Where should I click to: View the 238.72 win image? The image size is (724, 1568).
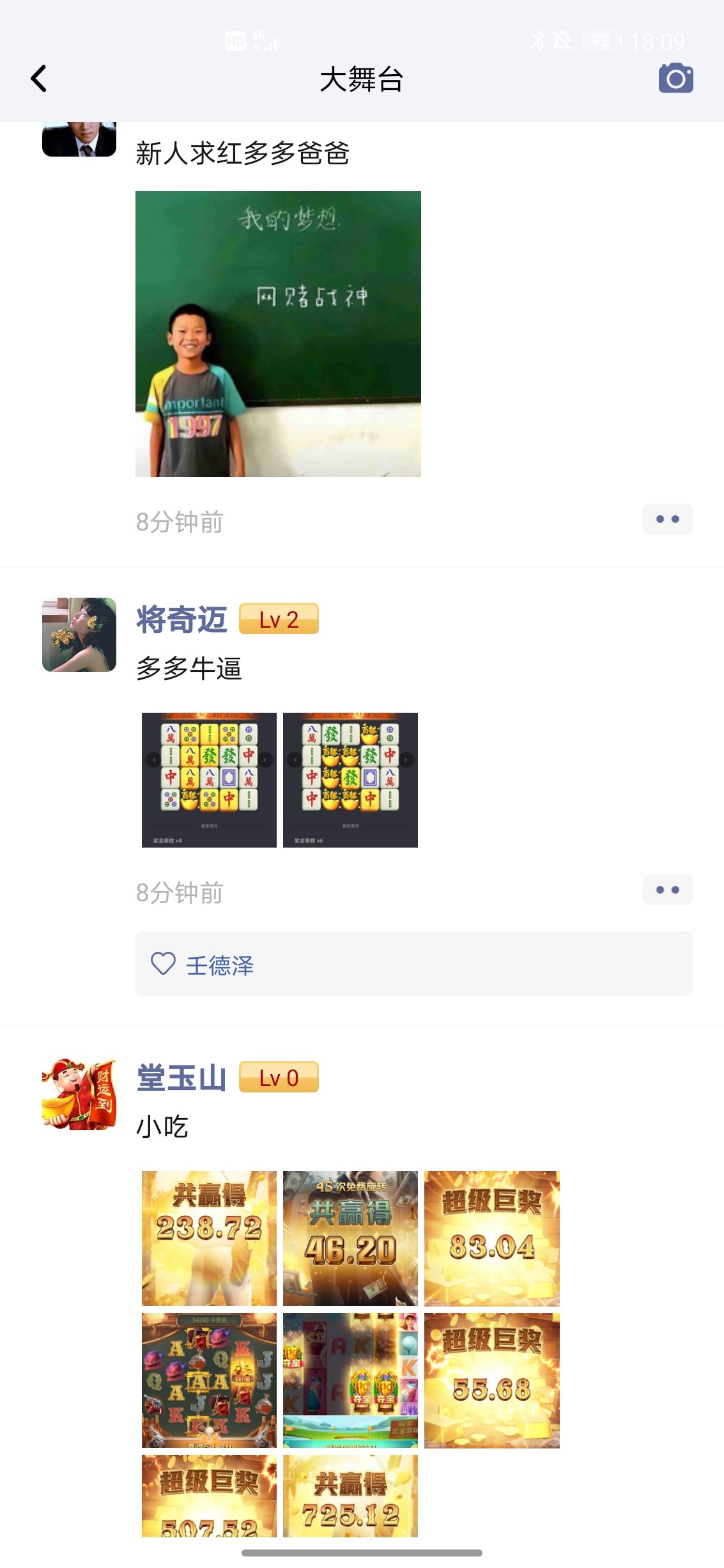click(x=209, y=1238)
